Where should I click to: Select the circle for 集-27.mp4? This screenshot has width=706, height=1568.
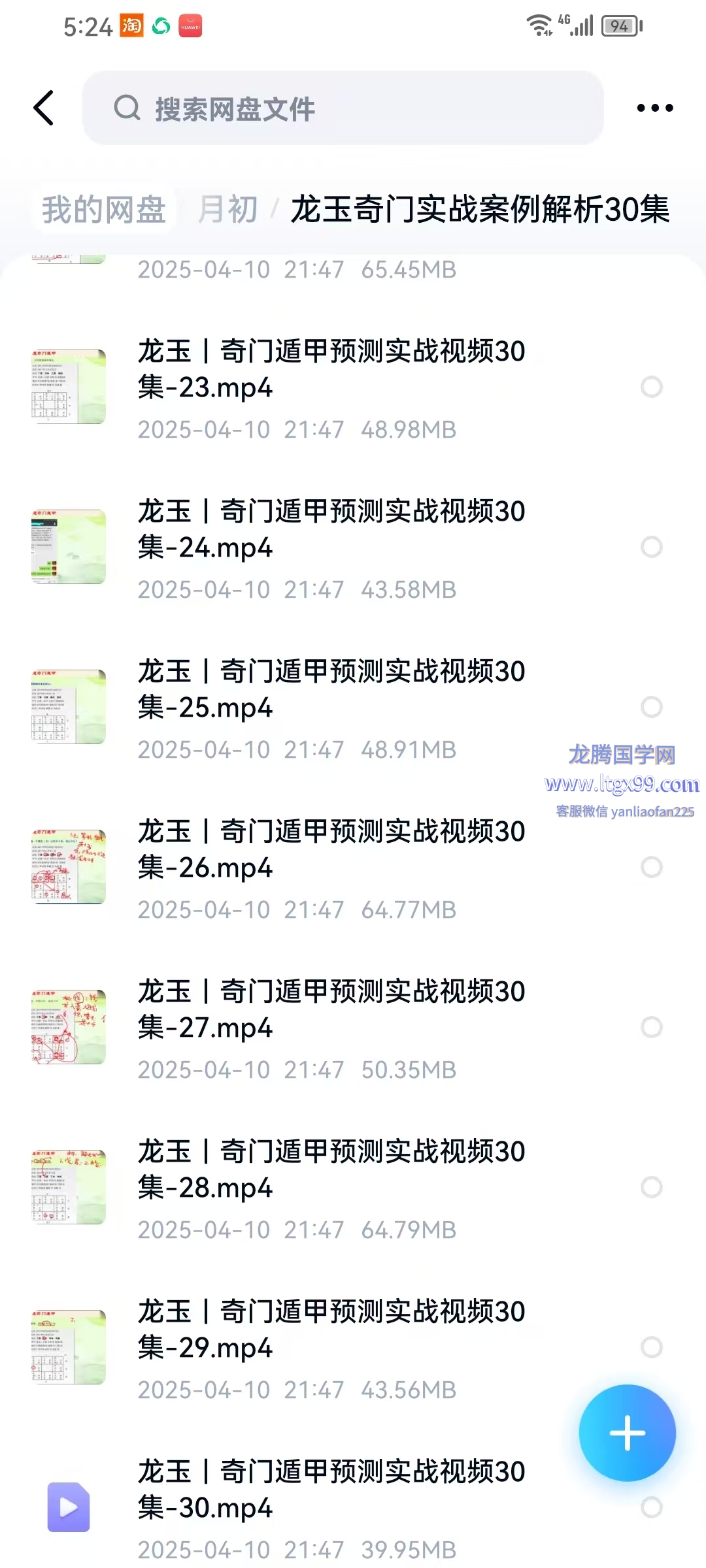[651, 1027]
